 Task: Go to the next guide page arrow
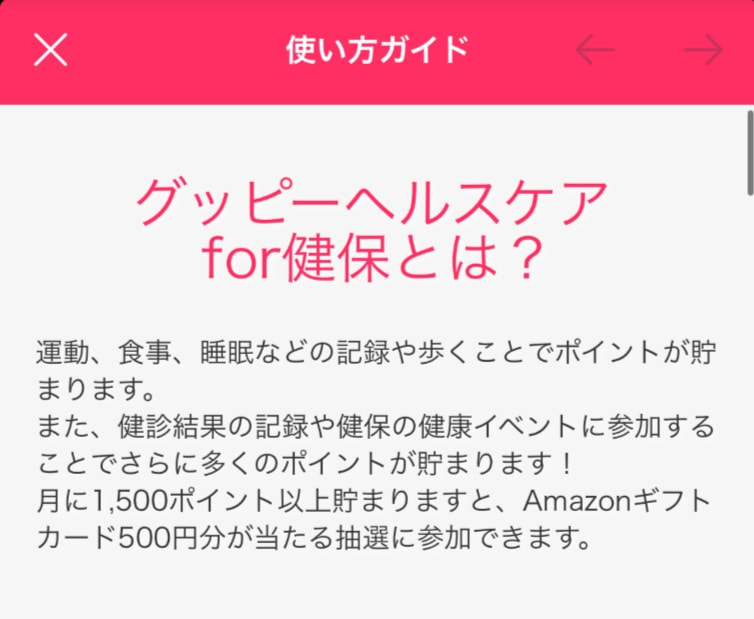[703, 49]
